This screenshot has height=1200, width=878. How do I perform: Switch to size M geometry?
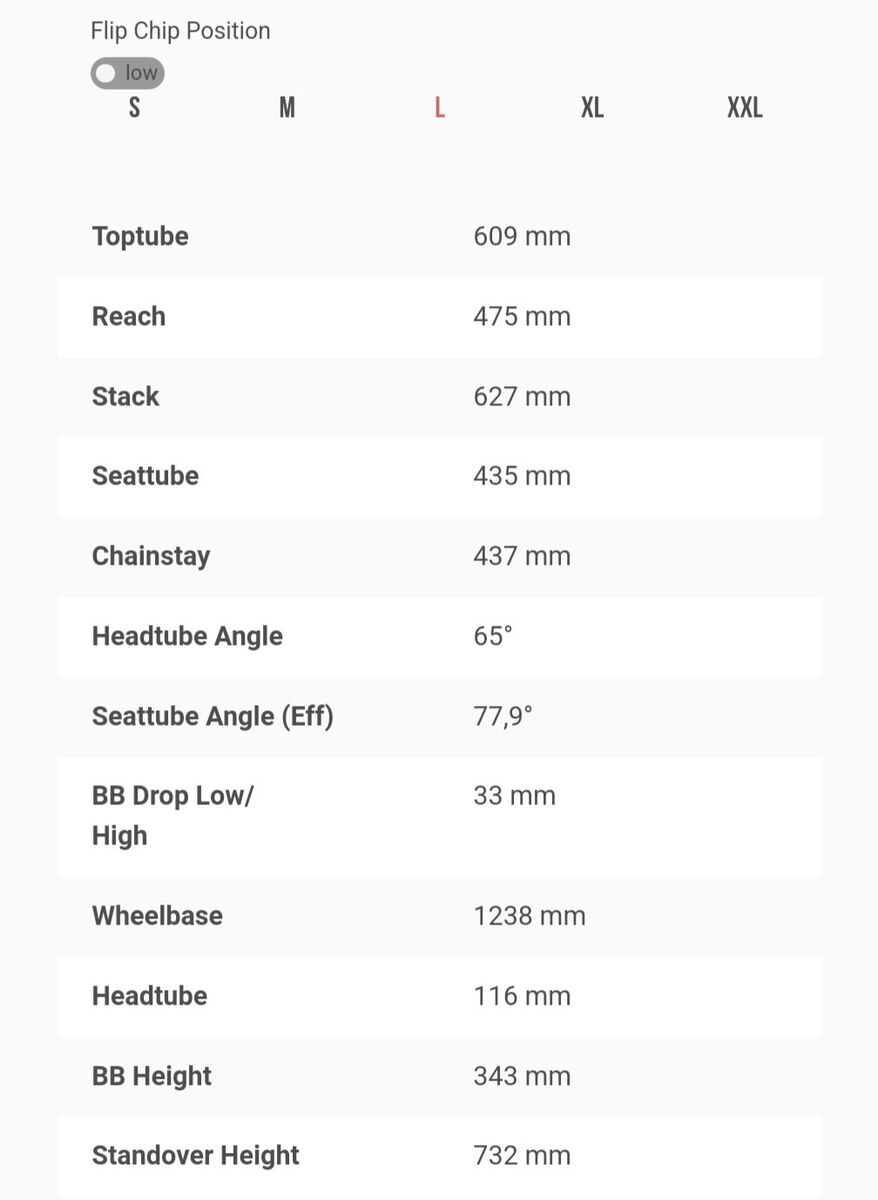tap(287, 108)
